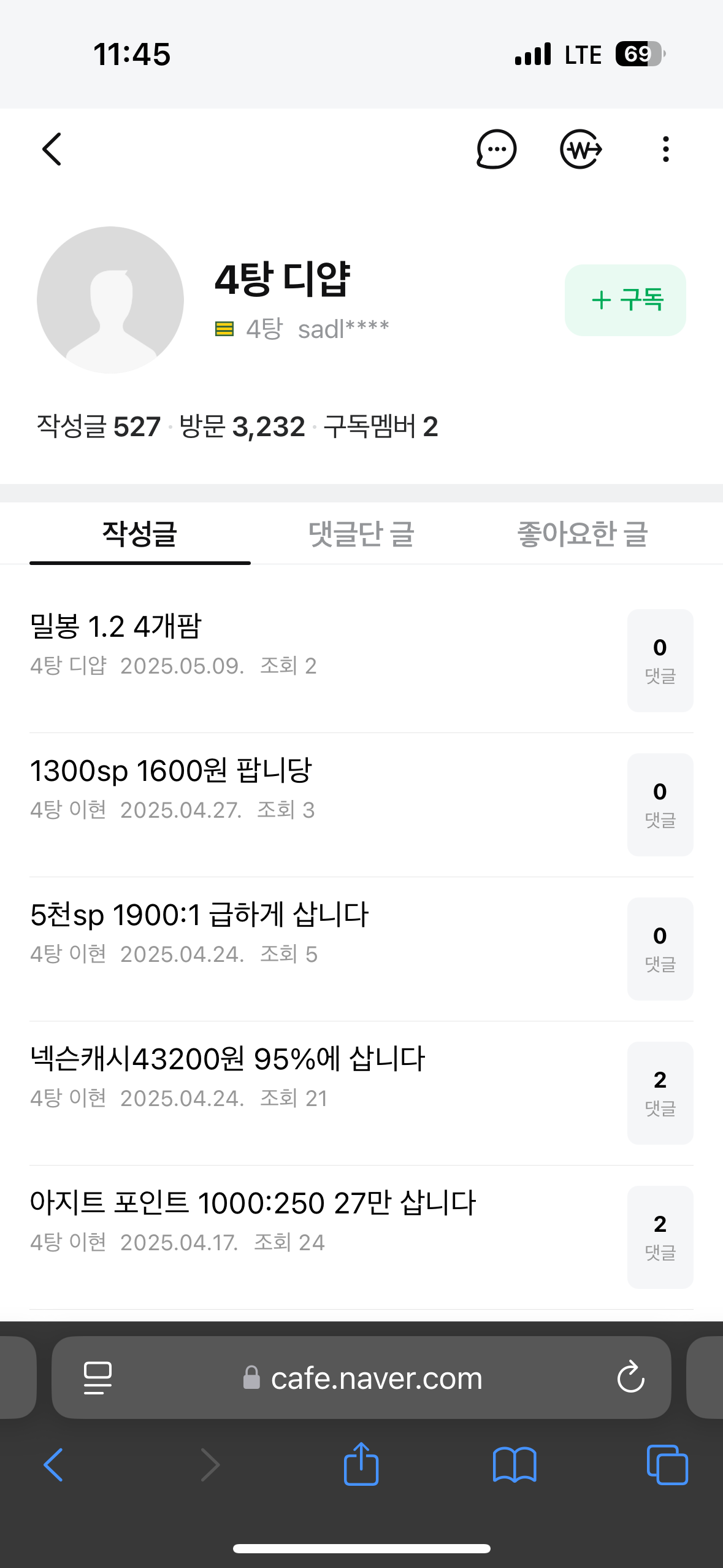This screenshot has width=723, height=1568.
Task: Tap the won transfer icon
Action: click(580, 149)
